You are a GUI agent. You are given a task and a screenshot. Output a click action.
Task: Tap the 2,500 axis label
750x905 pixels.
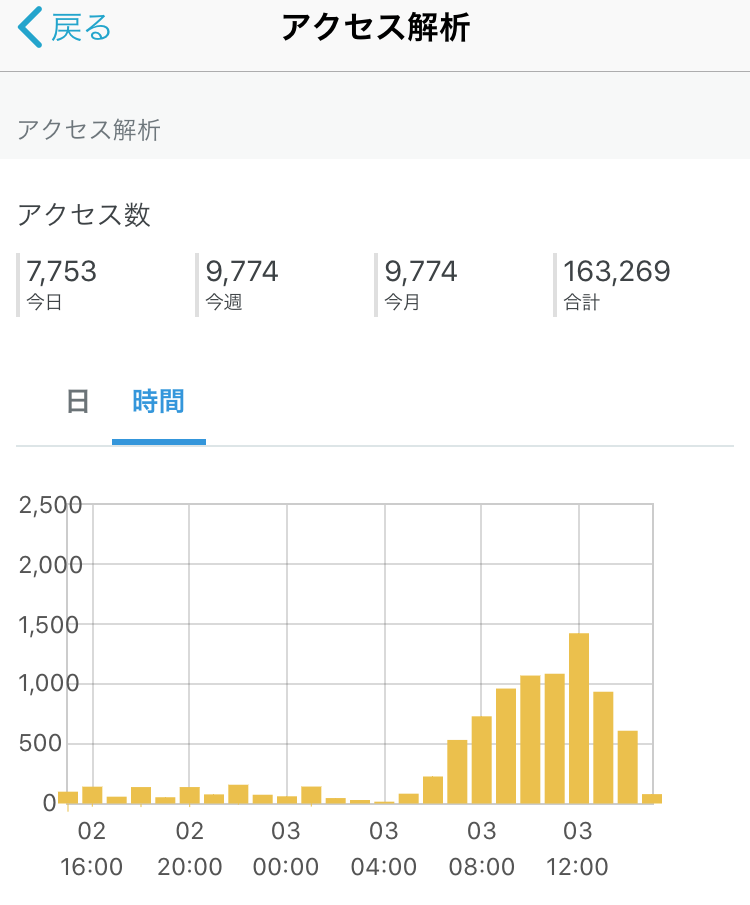(50, 505)
